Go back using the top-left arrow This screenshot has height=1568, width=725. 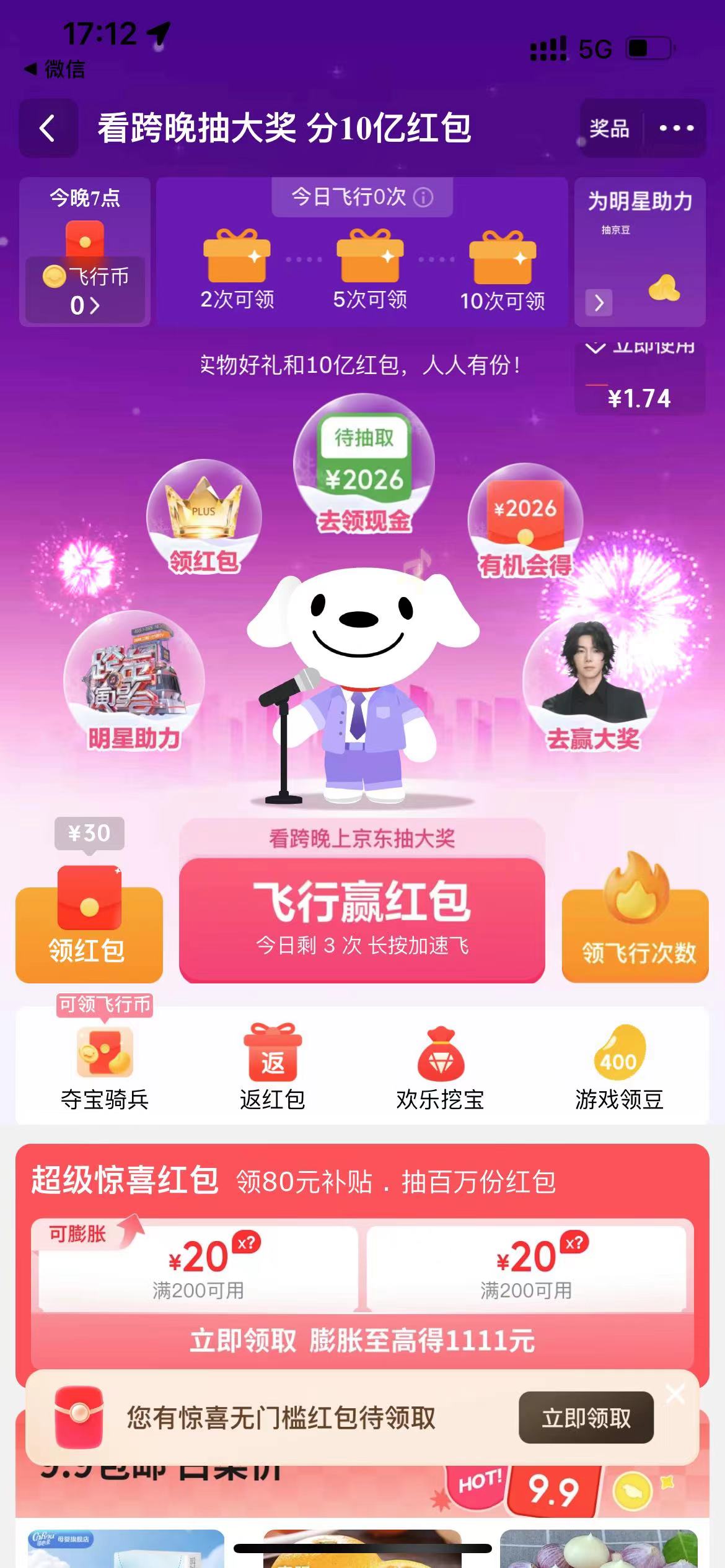(48, 128)
